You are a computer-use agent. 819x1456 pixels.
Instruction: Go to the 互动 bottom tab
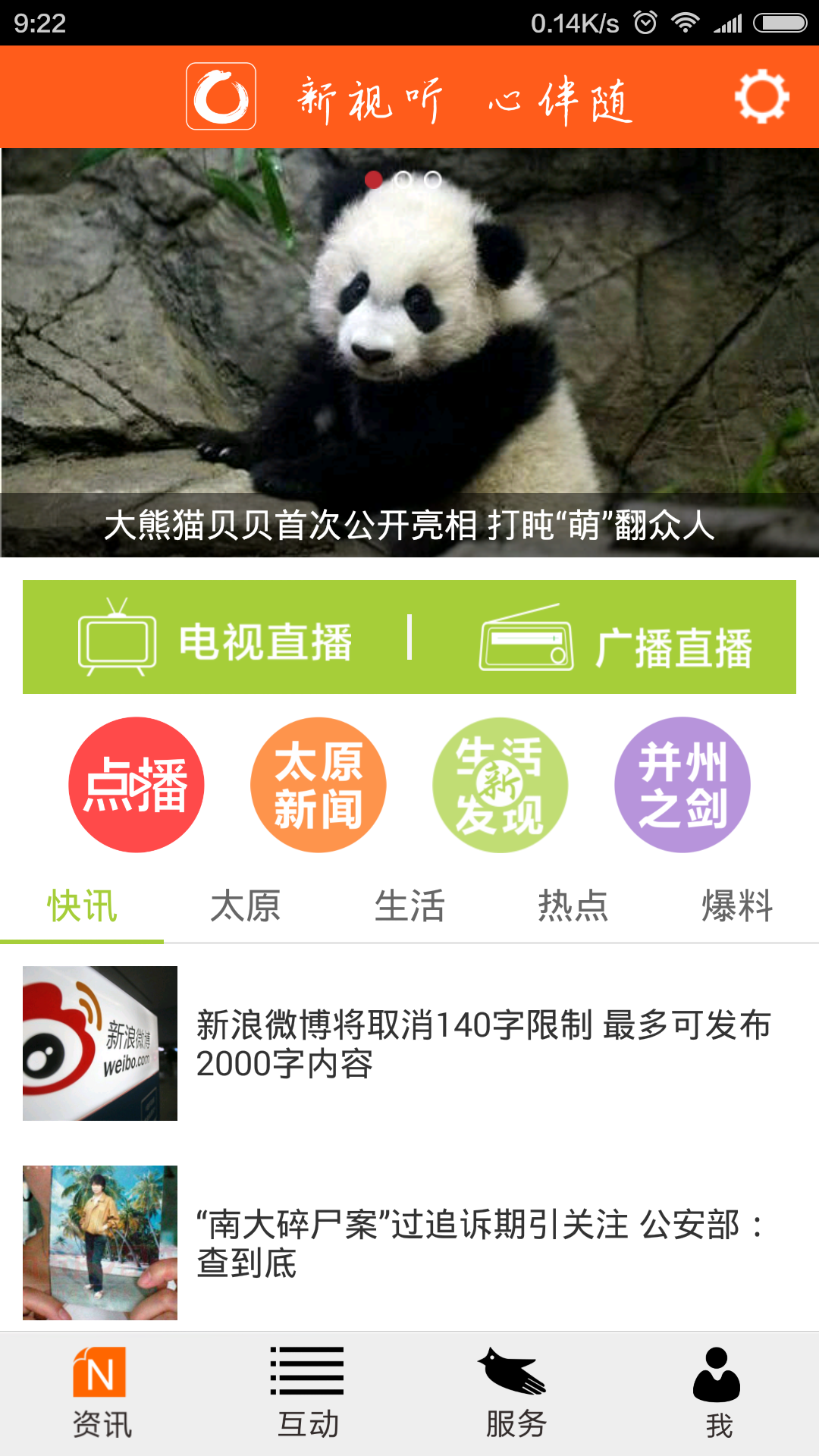(307, 1394)
